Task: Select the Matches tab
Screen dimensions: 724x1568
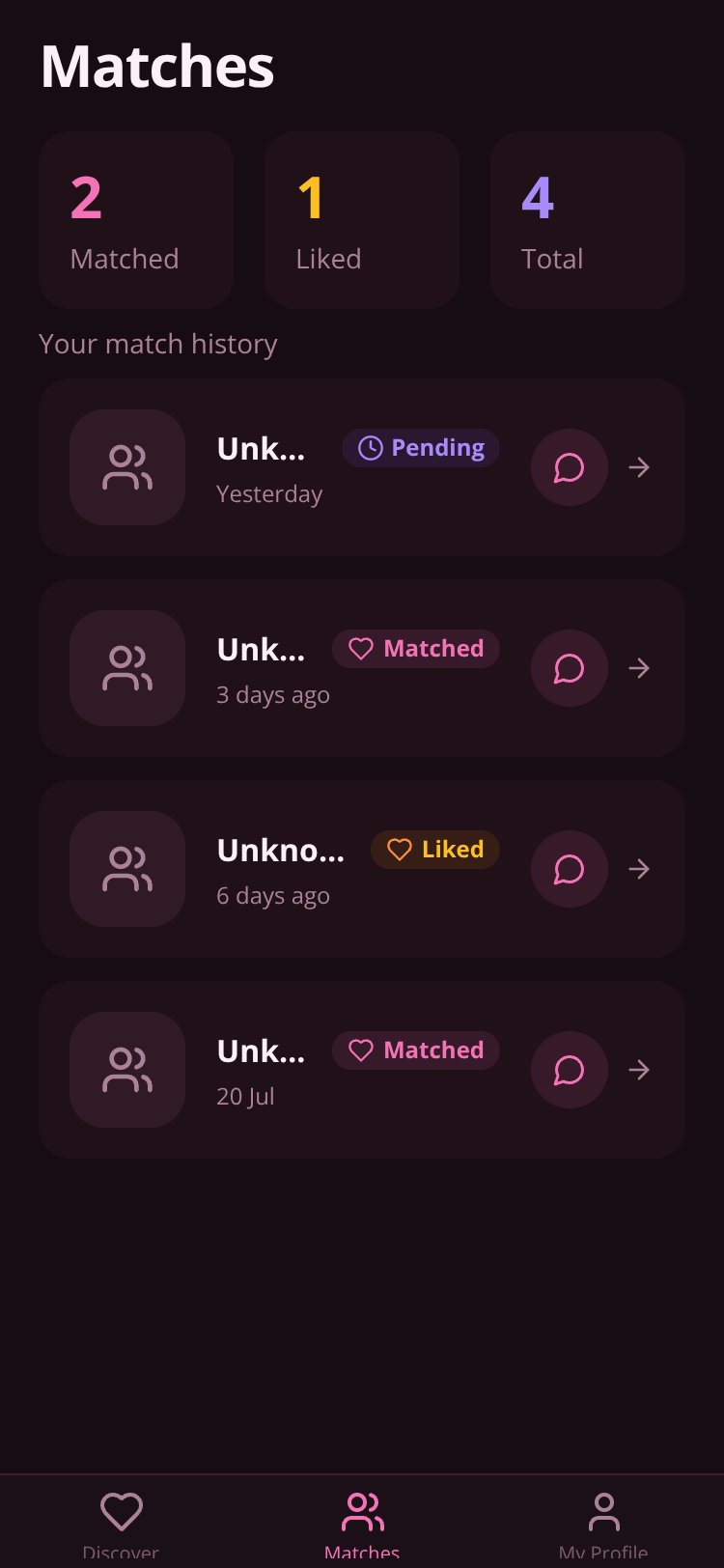Action: [362, 1524]
